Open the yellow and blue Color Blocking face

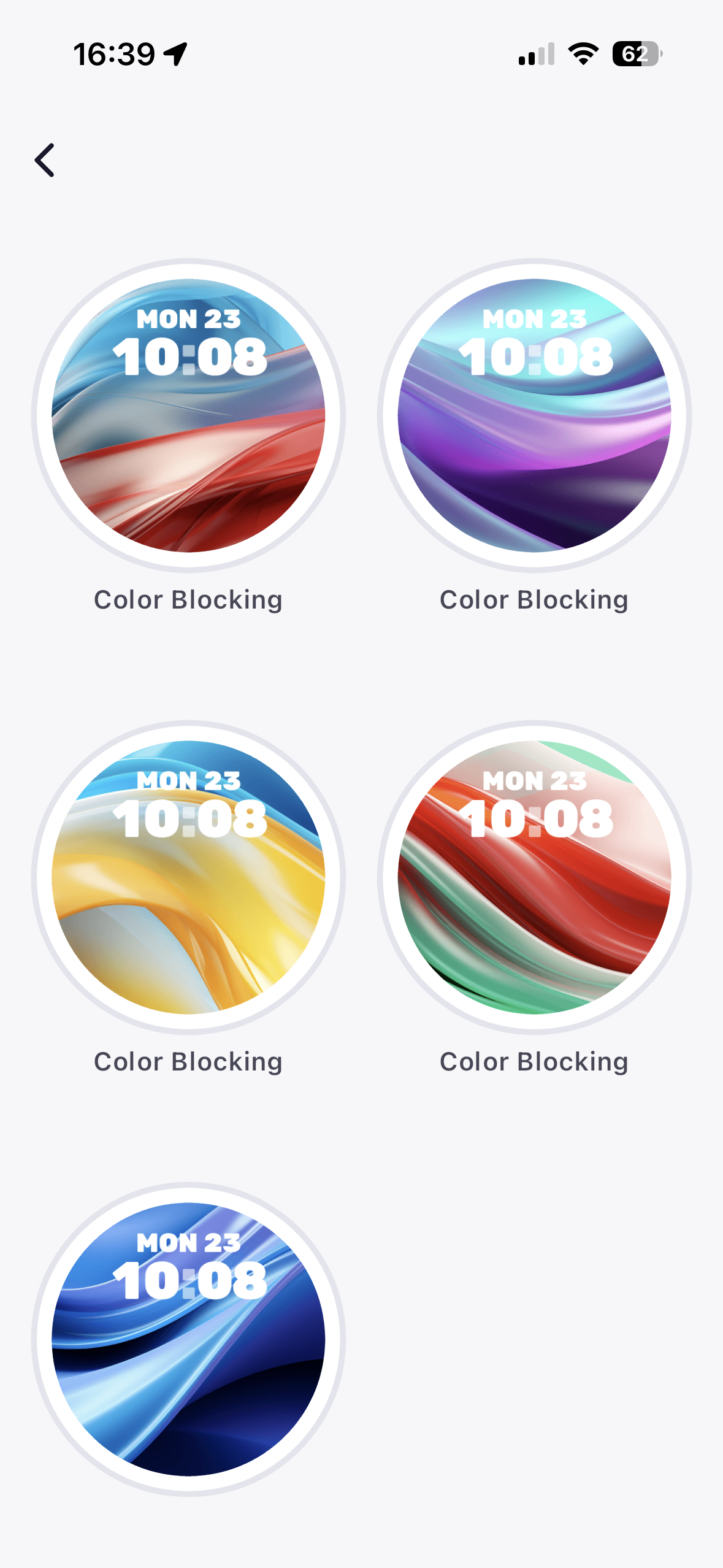pos(188,877)
